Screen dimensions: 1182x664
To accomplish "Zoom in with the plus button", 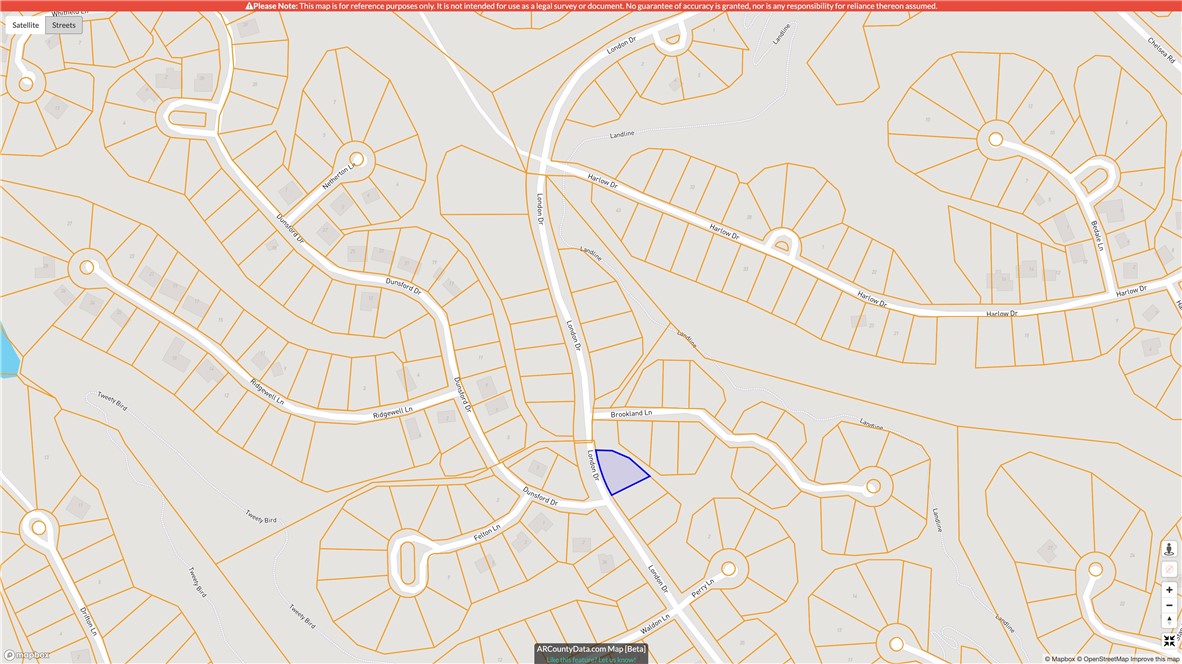I will [1169, 590].
